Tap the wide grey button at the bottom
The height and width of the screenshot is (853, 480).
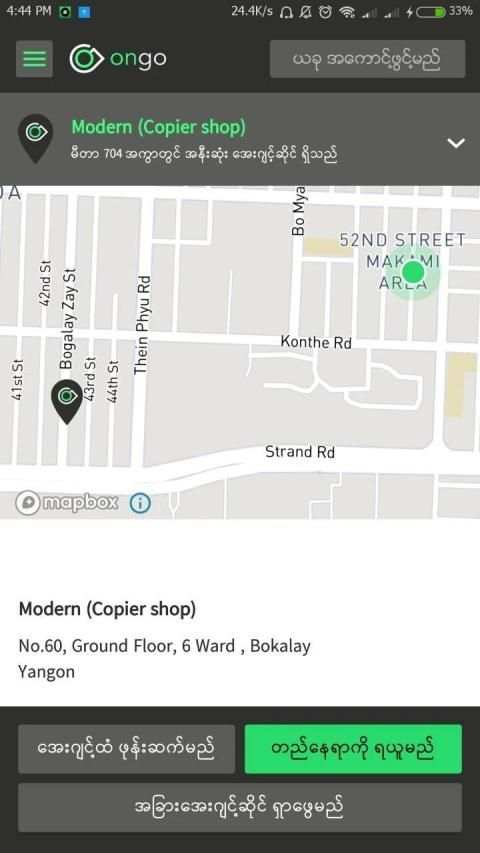pyautogui.click(x=240, y=807)
